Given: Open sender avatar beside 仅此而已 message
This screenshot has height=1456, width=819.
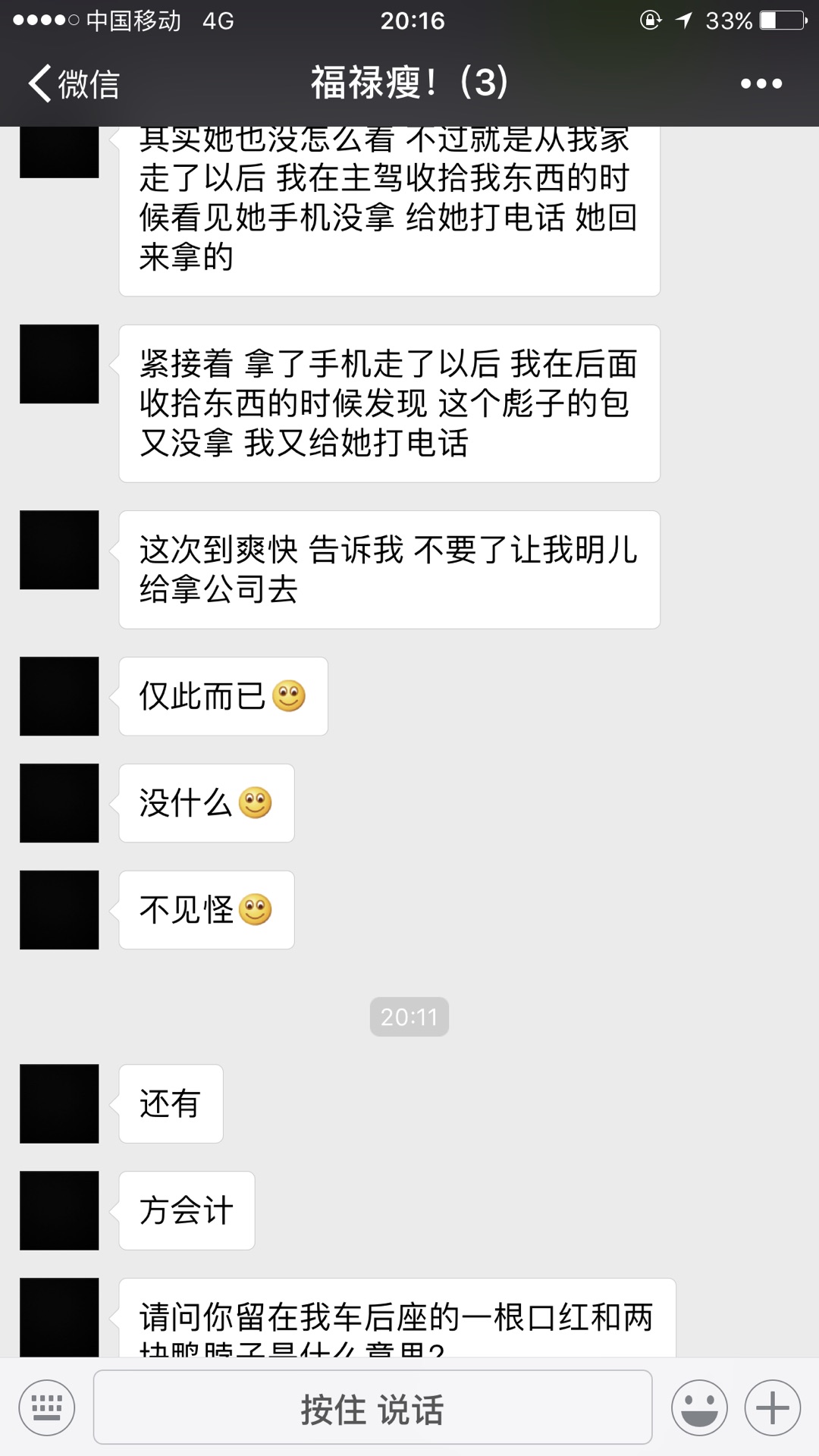Looking at the screenshot, I should pos(59,696).
